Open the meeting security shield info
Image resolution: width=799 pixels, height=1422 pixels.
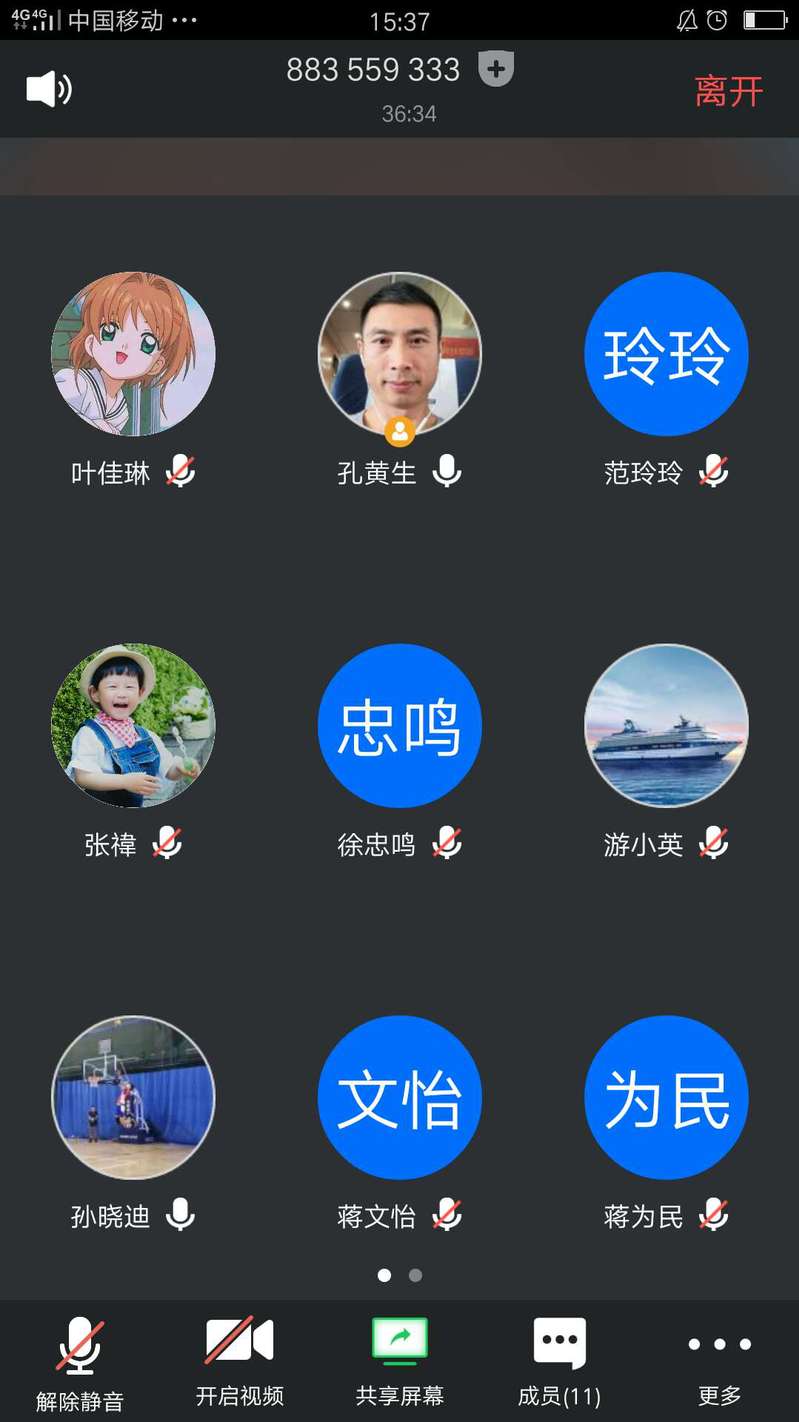coord(496,70)
